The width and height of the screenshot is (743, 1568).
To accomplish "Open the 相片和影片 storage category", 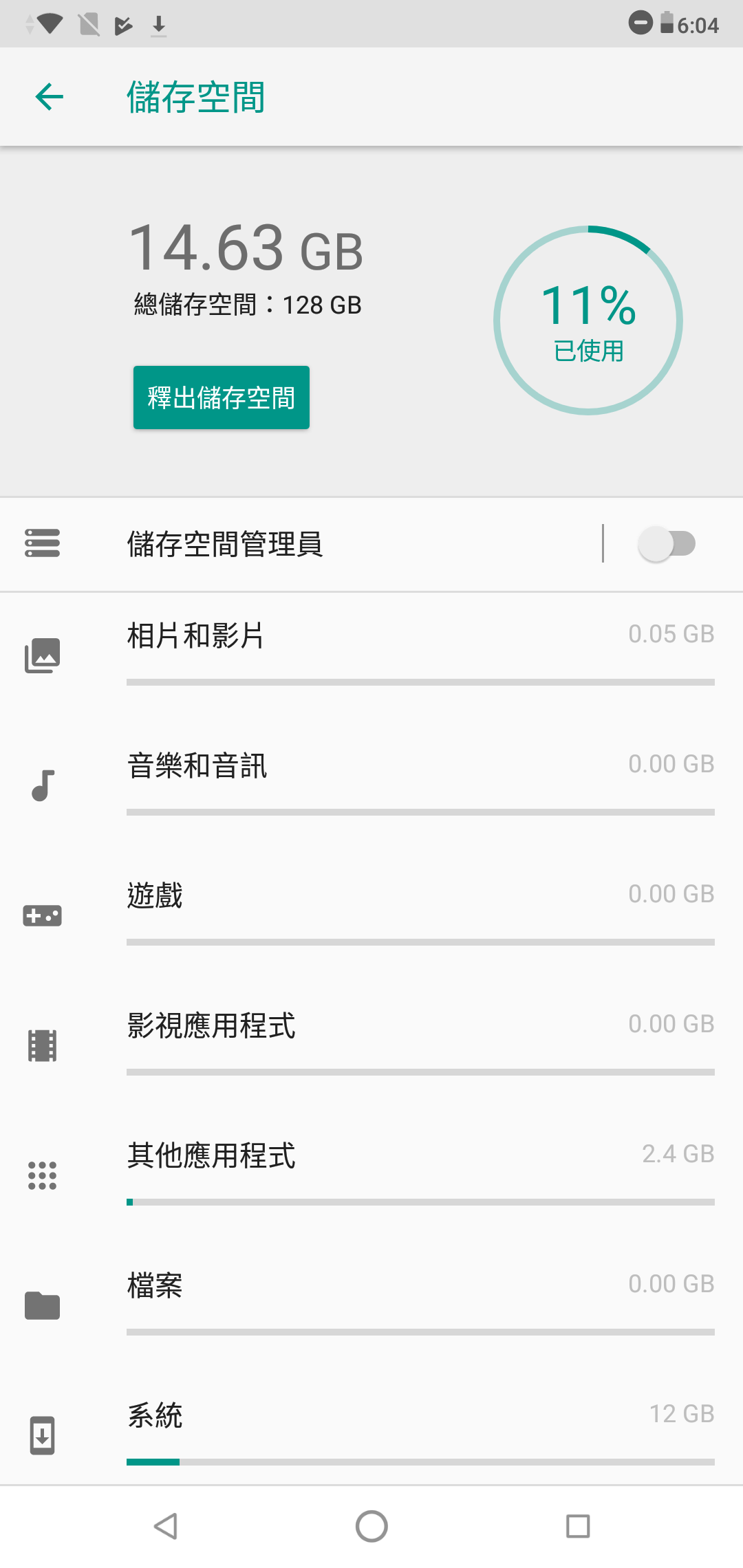I will (371, 657).
